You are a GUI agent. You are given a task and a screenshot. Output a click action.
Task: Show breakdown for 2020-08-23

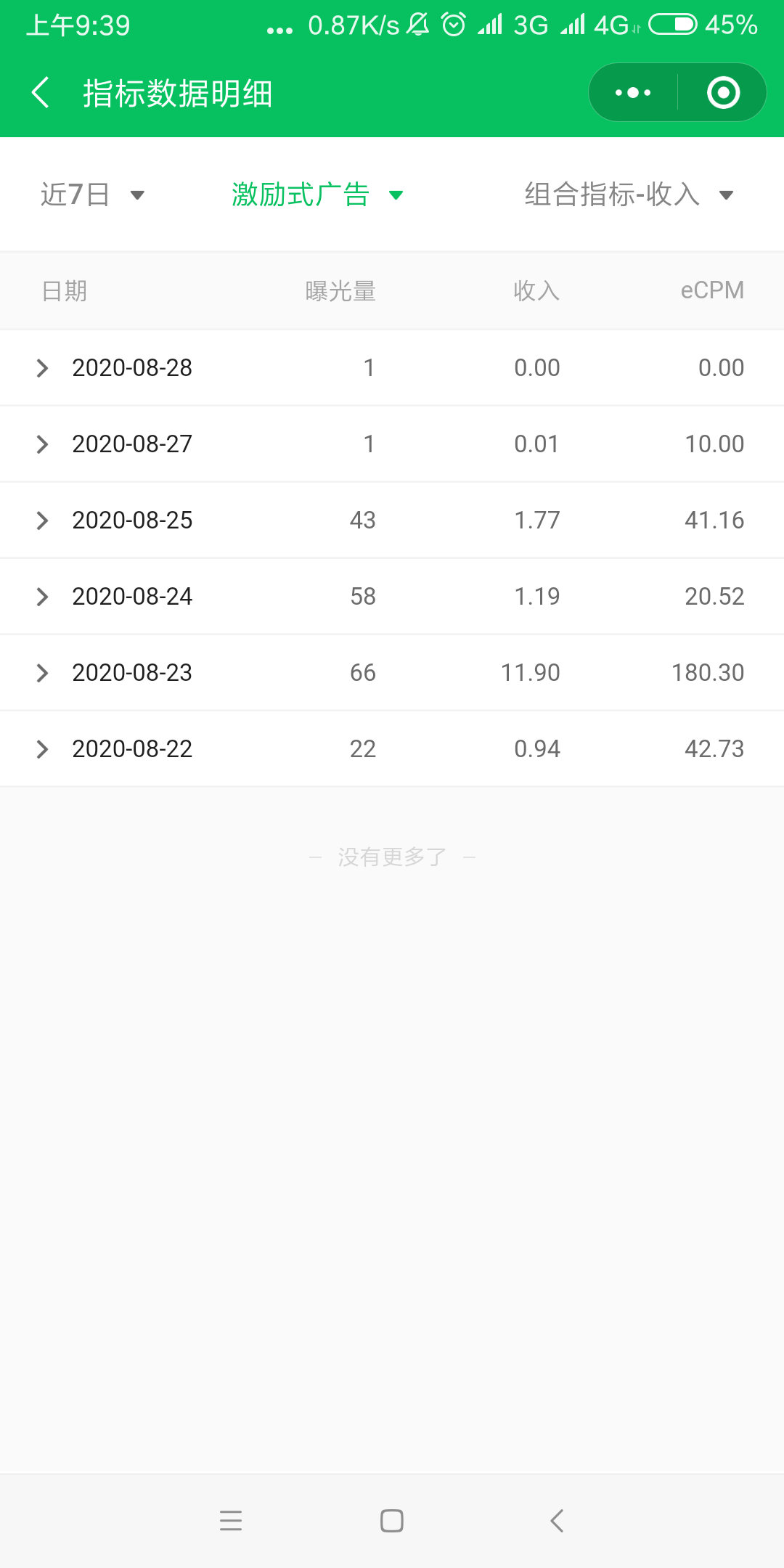click(42, 673)
